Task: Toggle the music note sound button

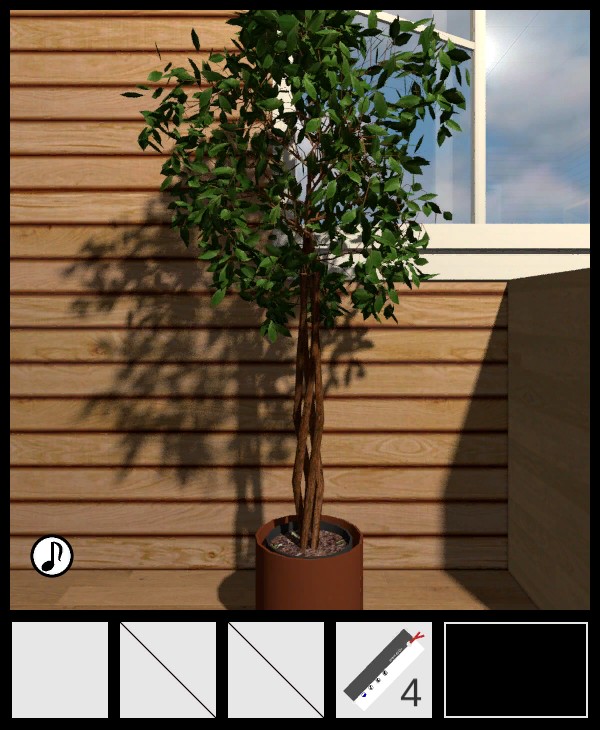Action: 52,556
